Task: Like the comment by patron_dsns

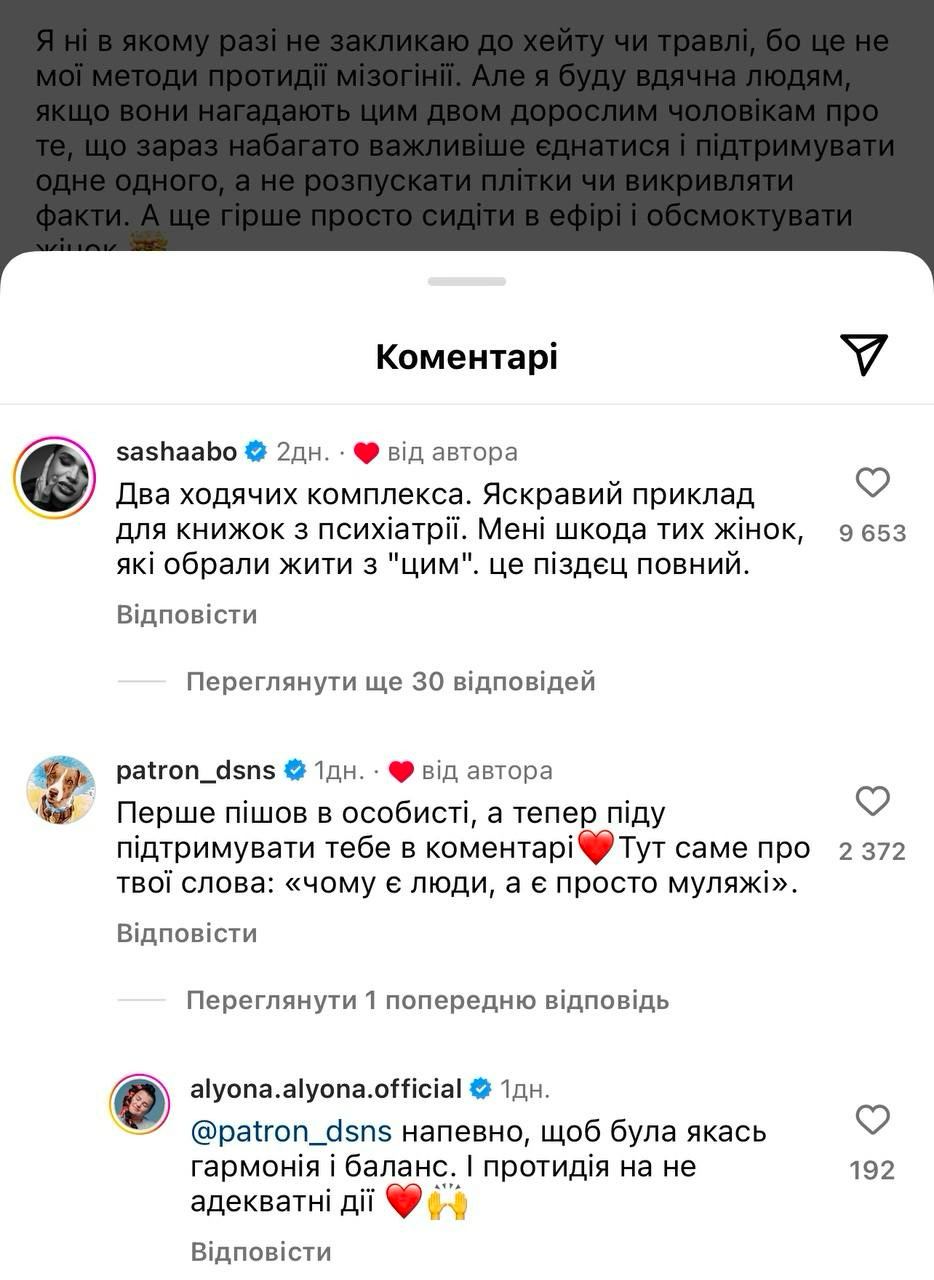Action: coord(873,801)
